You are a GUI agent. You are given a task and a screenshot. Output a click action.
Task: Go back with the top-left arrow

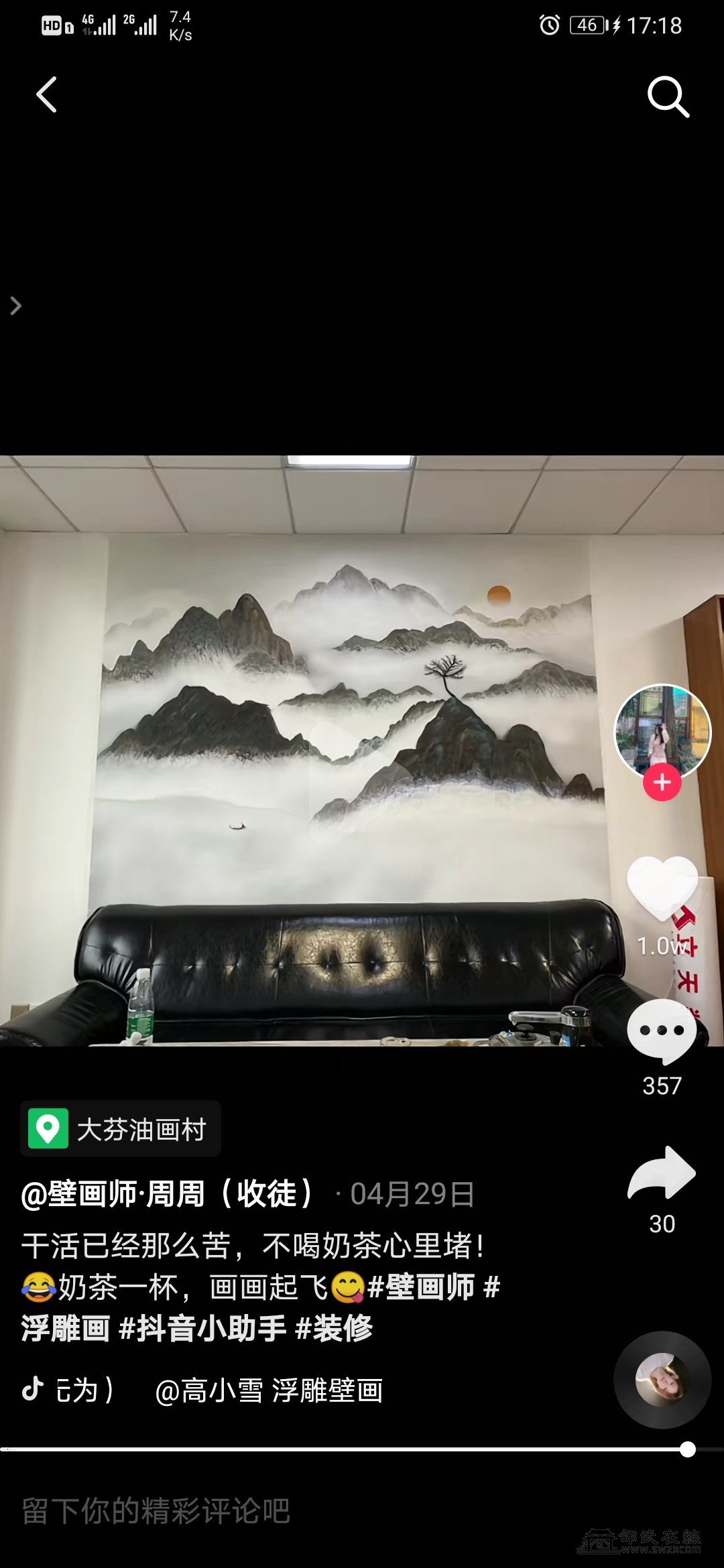(46, 94)
